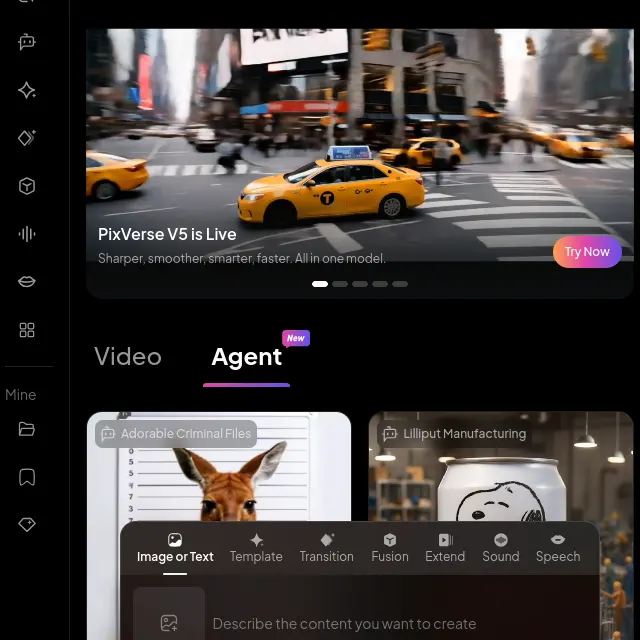Open the sparkle effects icon in the sidebar
Viewport: 640px width, 640px height.
click(x=27, y=90)
